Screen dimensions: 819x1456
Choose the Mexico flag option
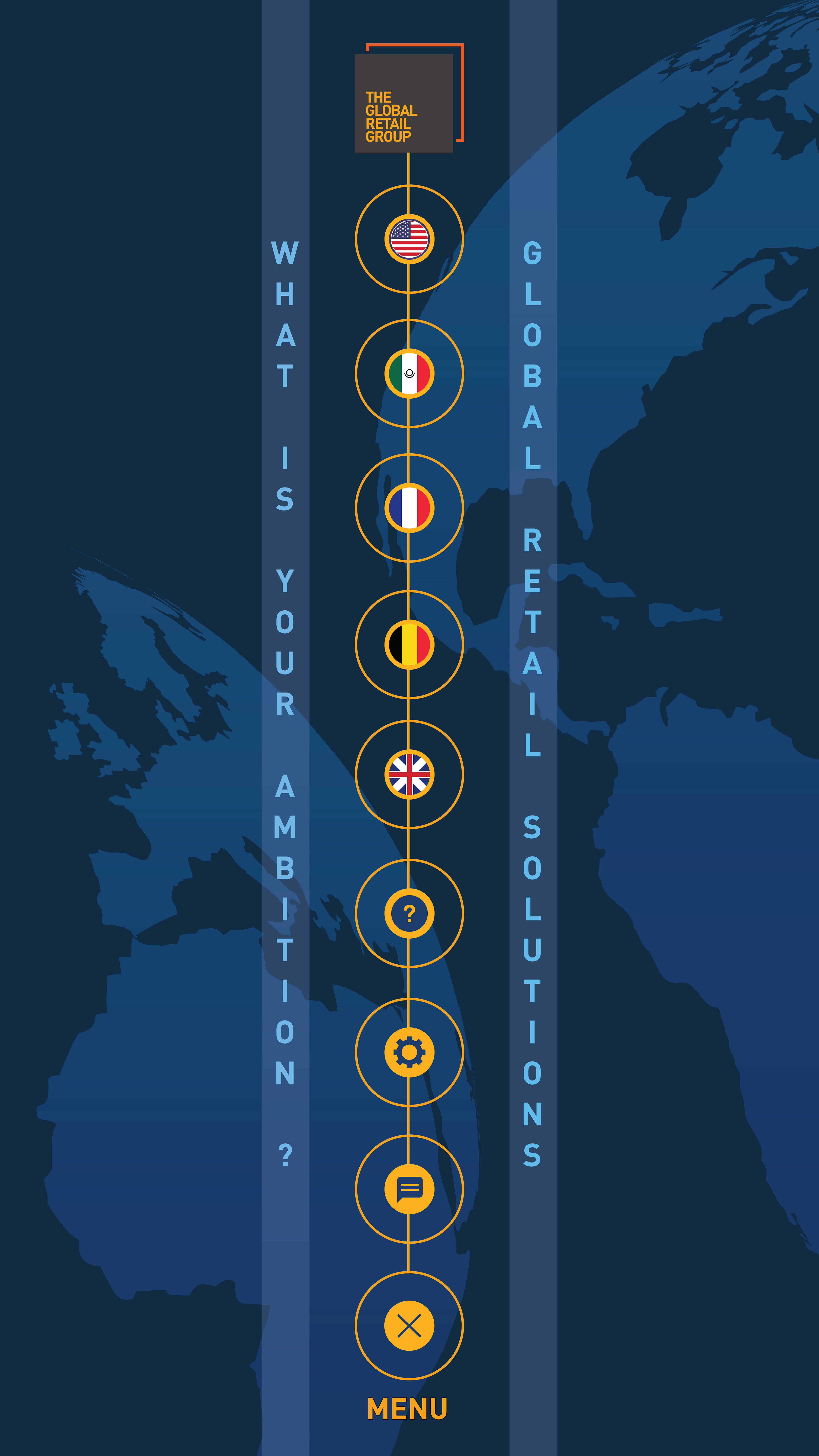409,374
